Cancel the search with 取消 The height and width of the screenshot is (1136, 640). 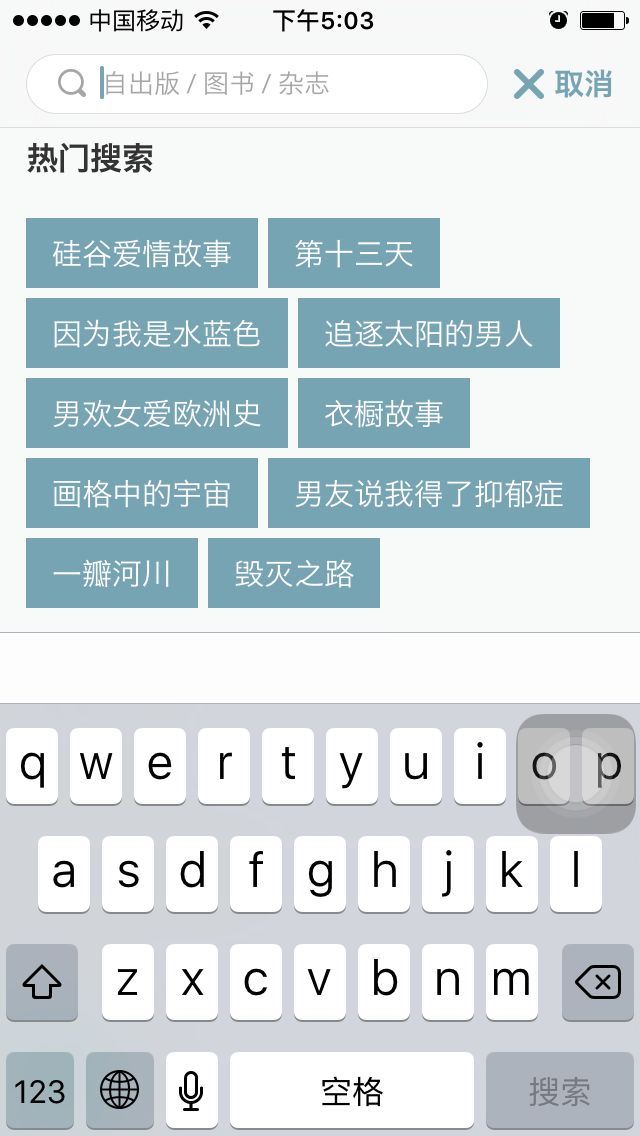click(x=563, y=84)
